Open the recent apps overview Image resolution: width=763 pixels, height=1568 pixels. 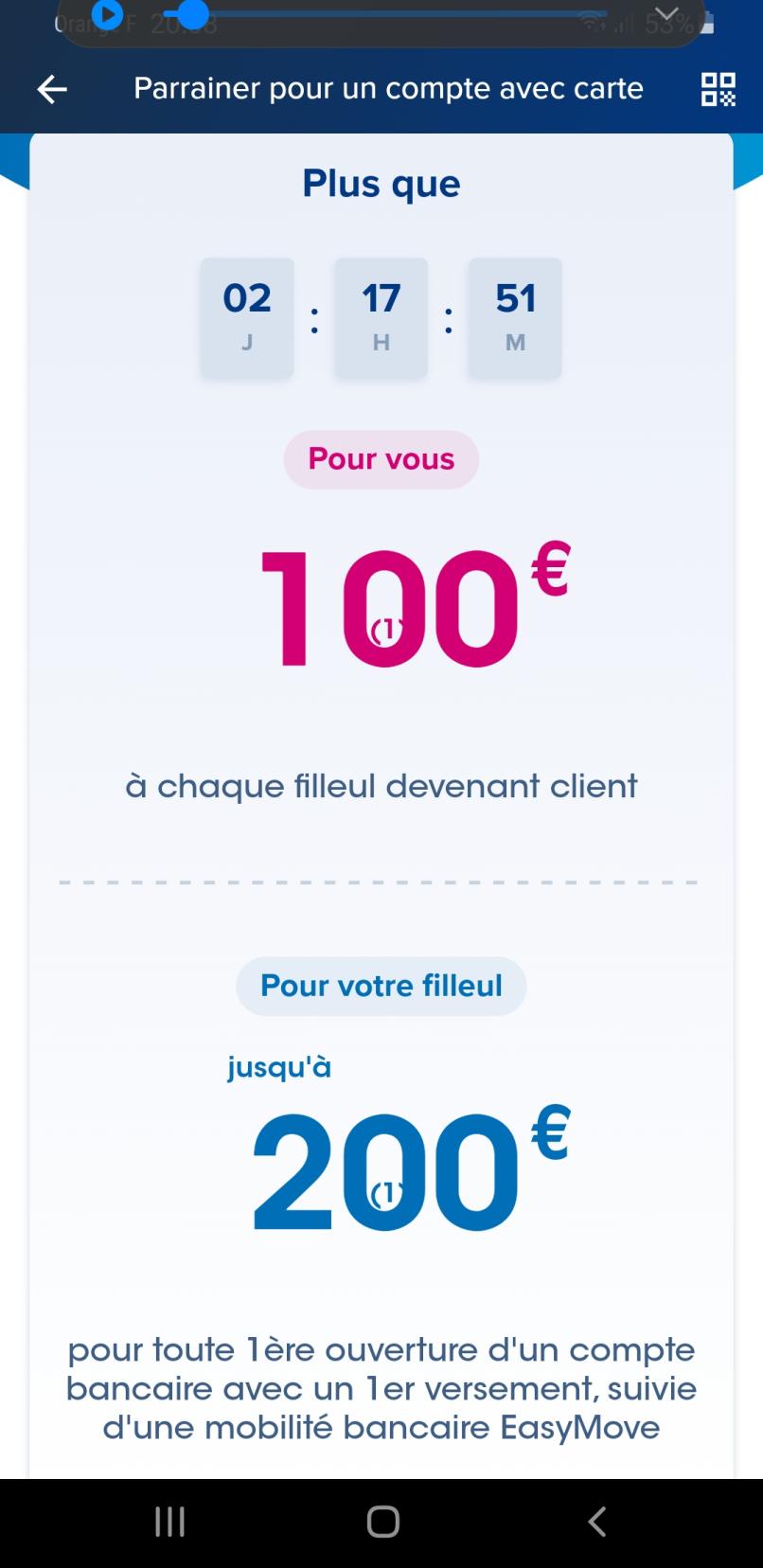point(169,1522)
